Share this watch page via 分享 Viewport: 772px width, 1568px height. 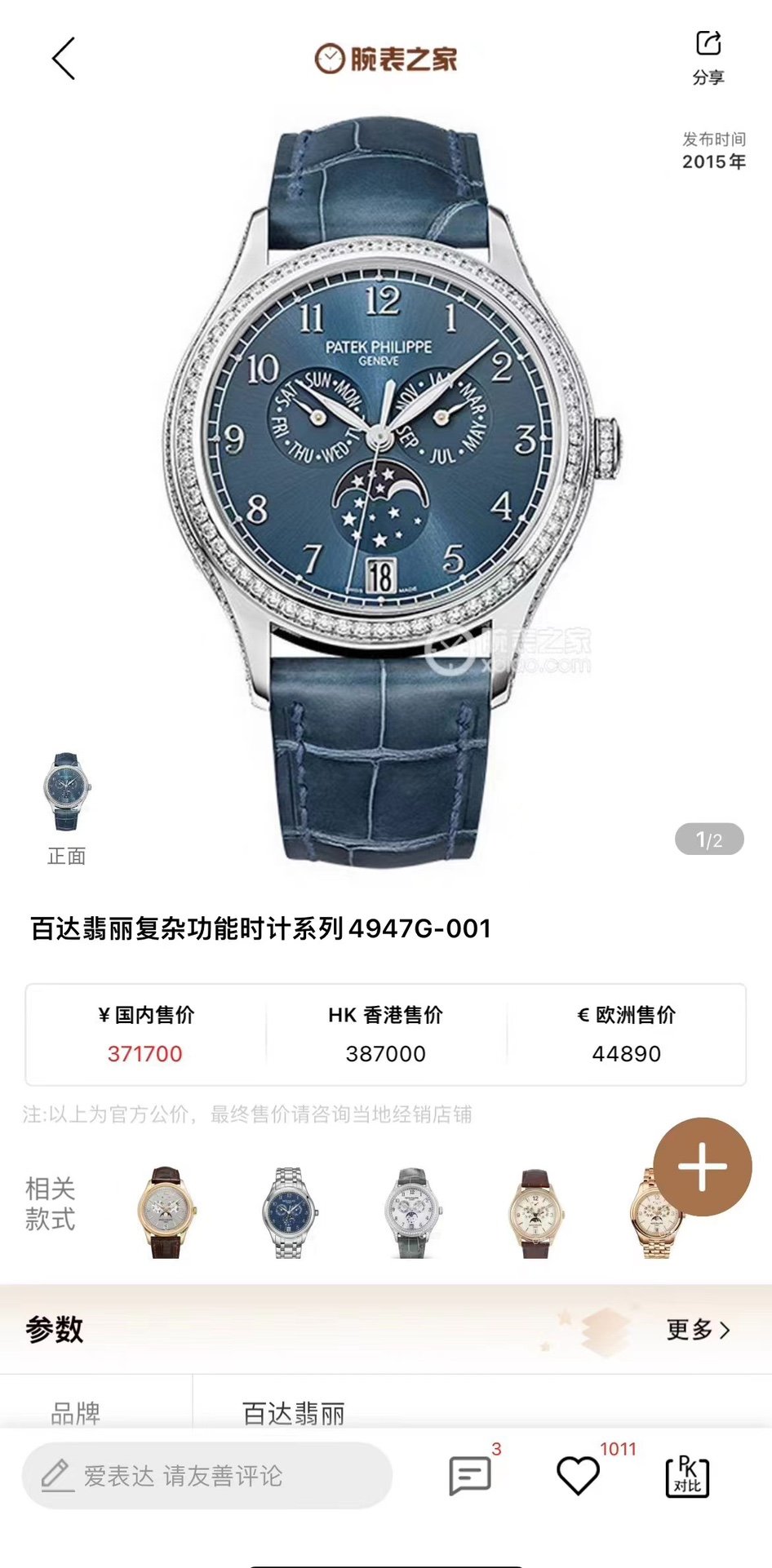(708, 56)
